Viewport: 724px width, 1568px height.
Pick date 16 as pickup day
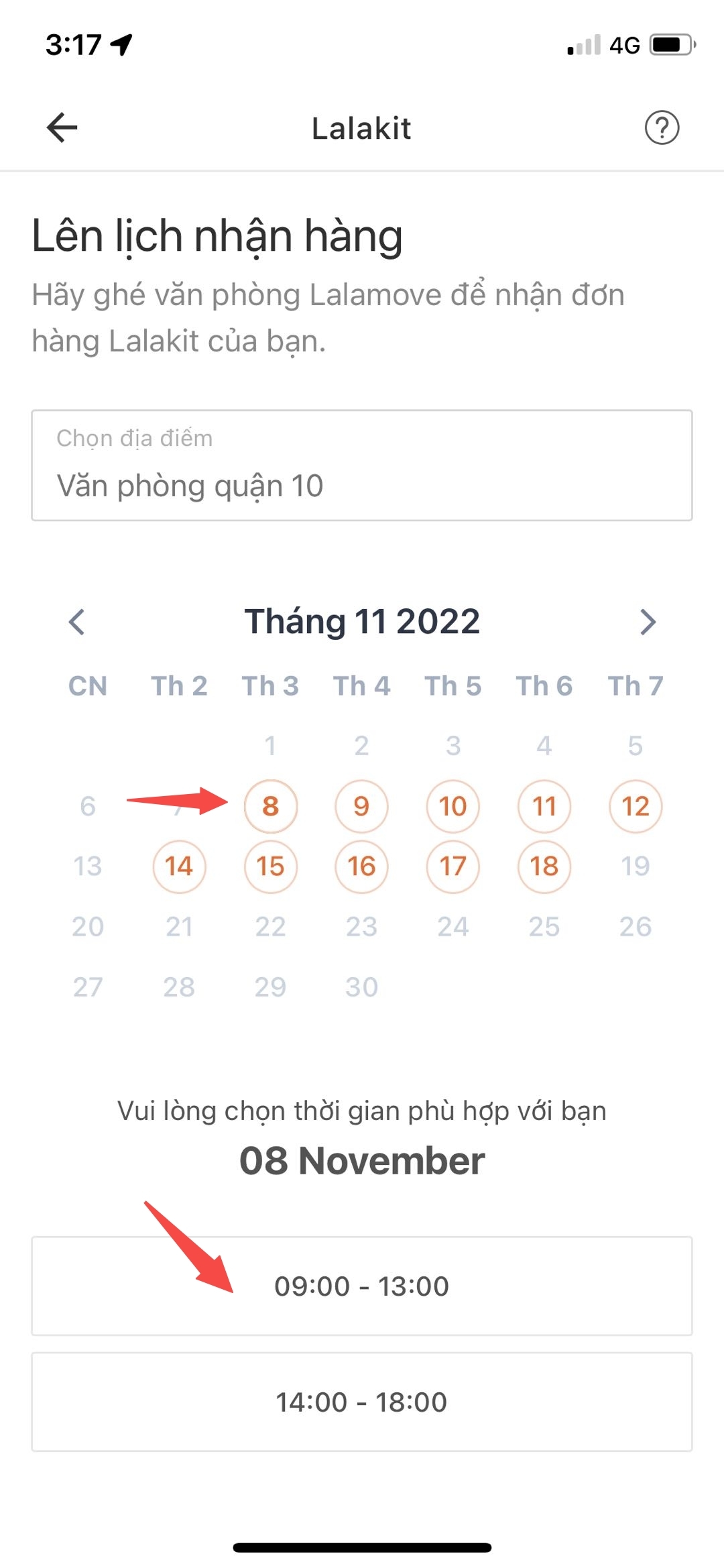pos(361,866)
